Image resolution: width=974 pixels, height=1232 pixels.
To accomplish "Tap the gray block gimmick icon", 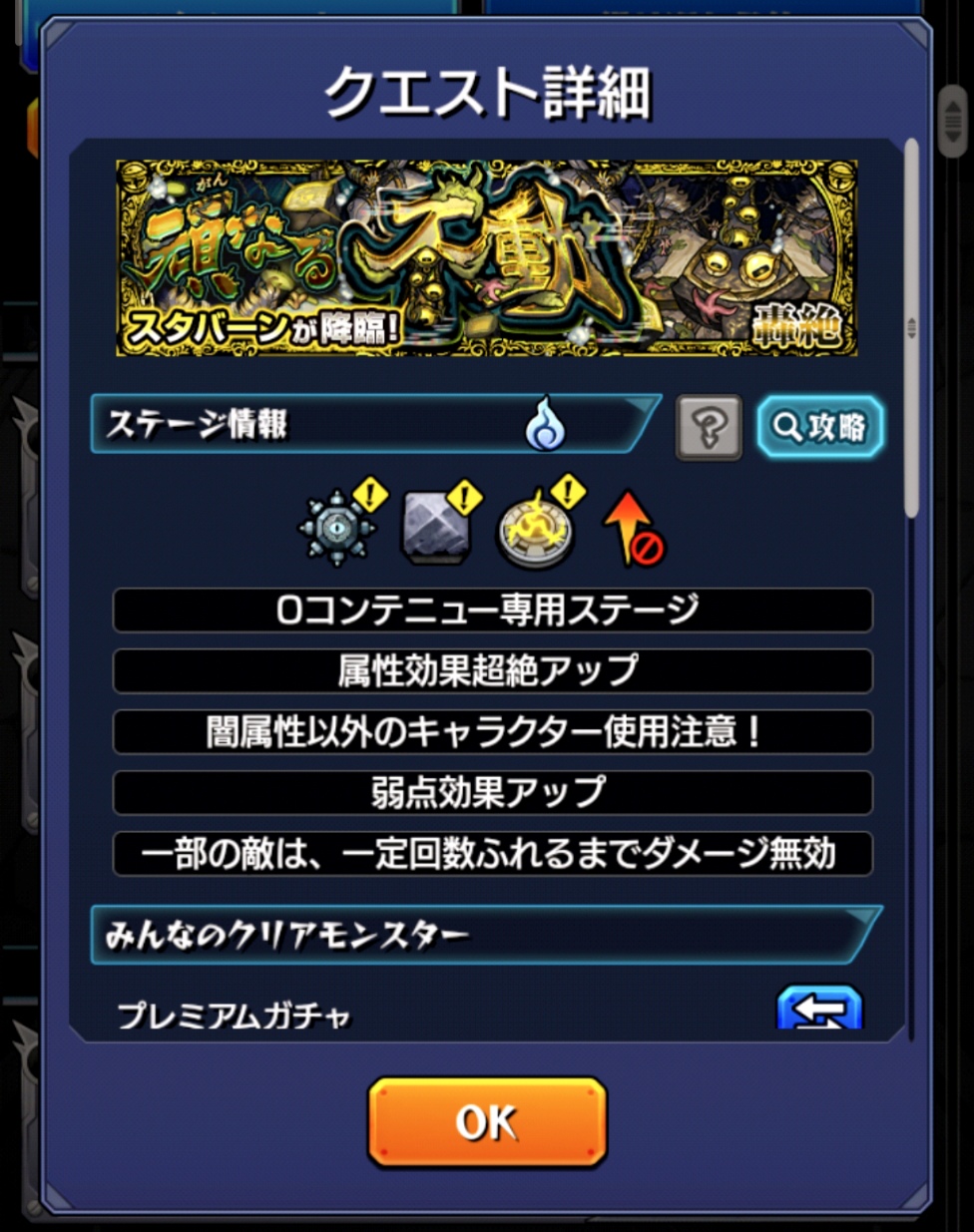I will tap(437, 526).
